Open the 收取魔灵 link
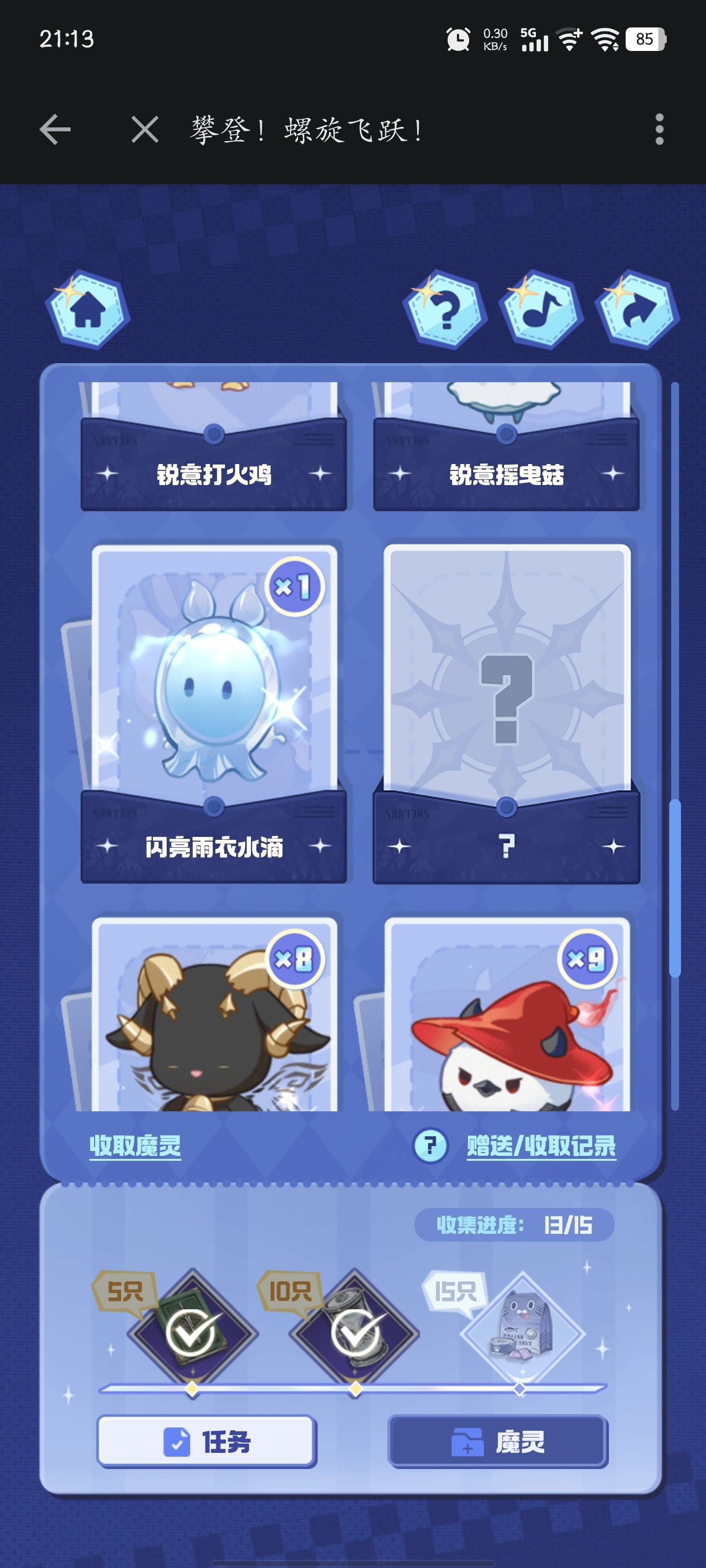Screen dimensions: 706x1568 pos(135,1146)
